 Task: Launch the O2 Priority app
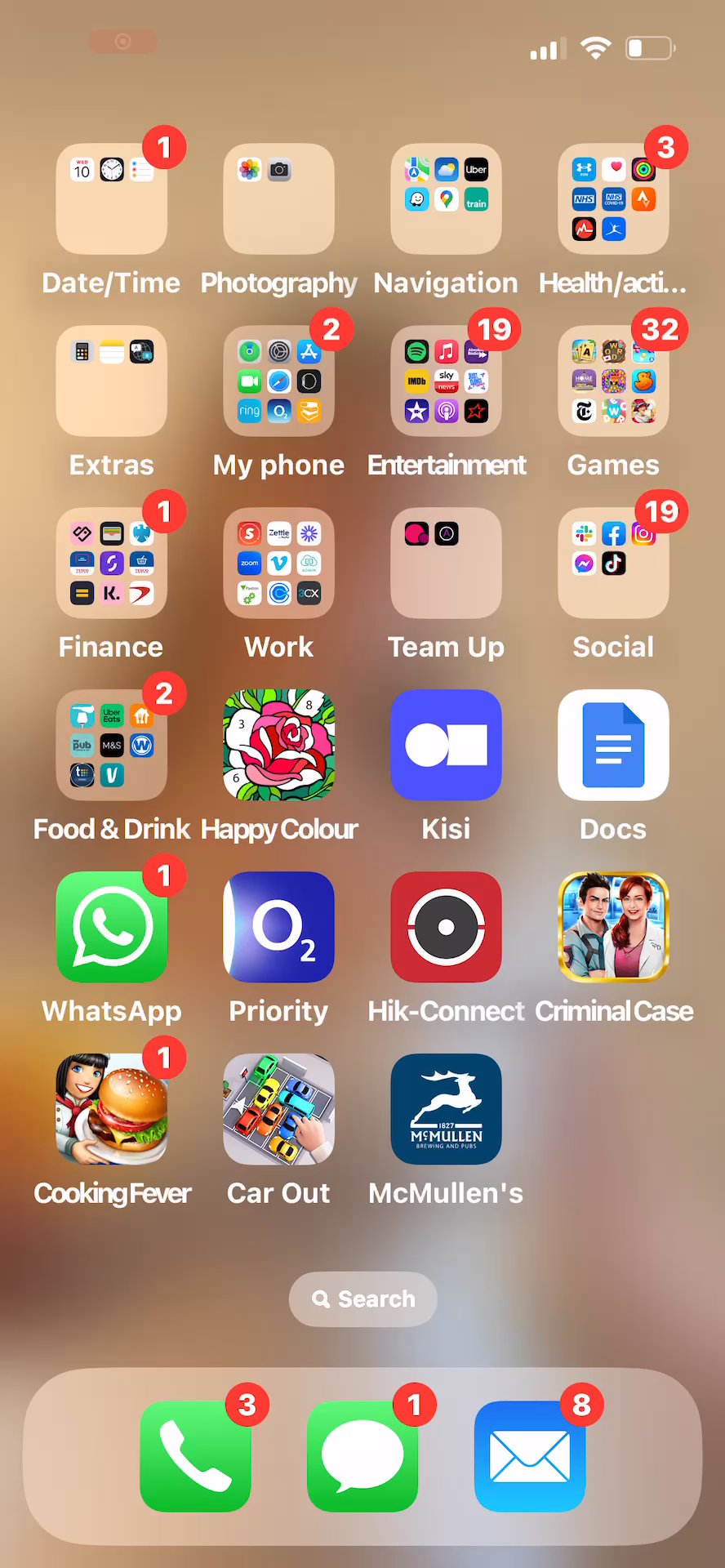(279, 928)
